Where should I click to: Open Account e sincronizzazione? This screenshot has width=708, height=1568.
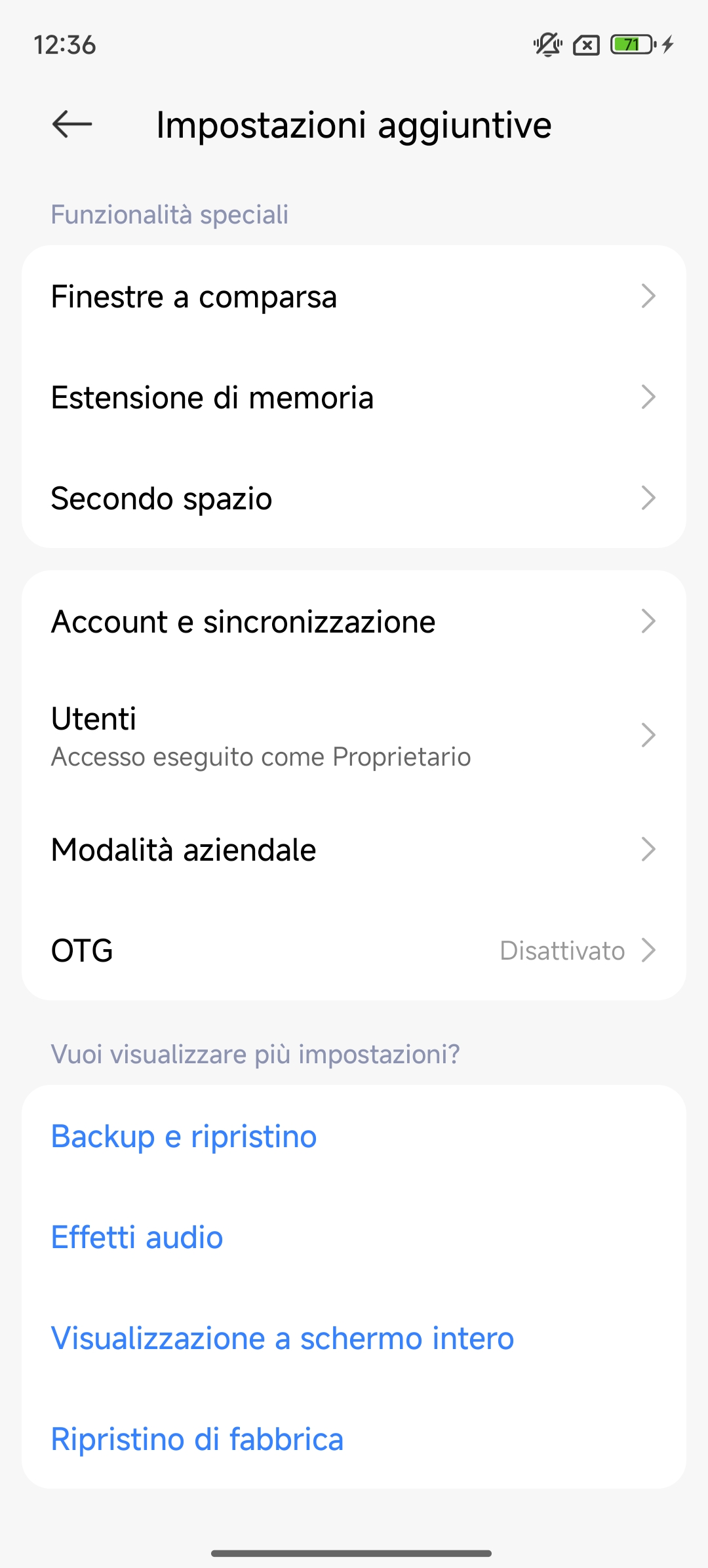(x=354, y=621)
